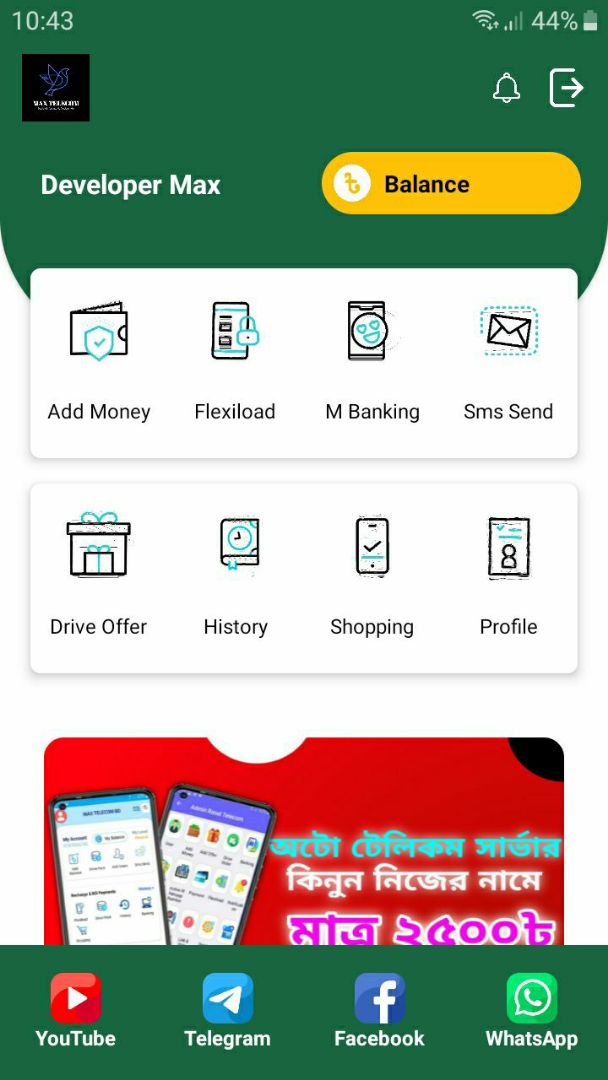Image resolution: width=608 pixels, height=1080 pixels.
Task: Tap the logout icon
Action: click(x=566, y=88)
